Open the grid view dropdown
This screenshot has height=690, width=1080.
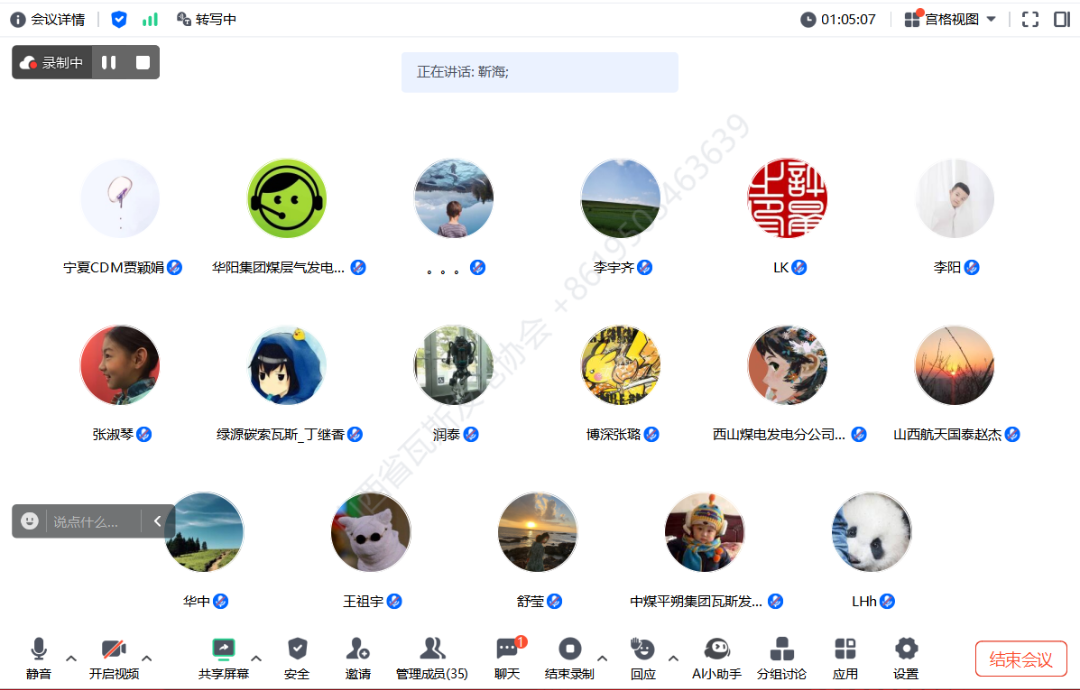coord(950,19)
